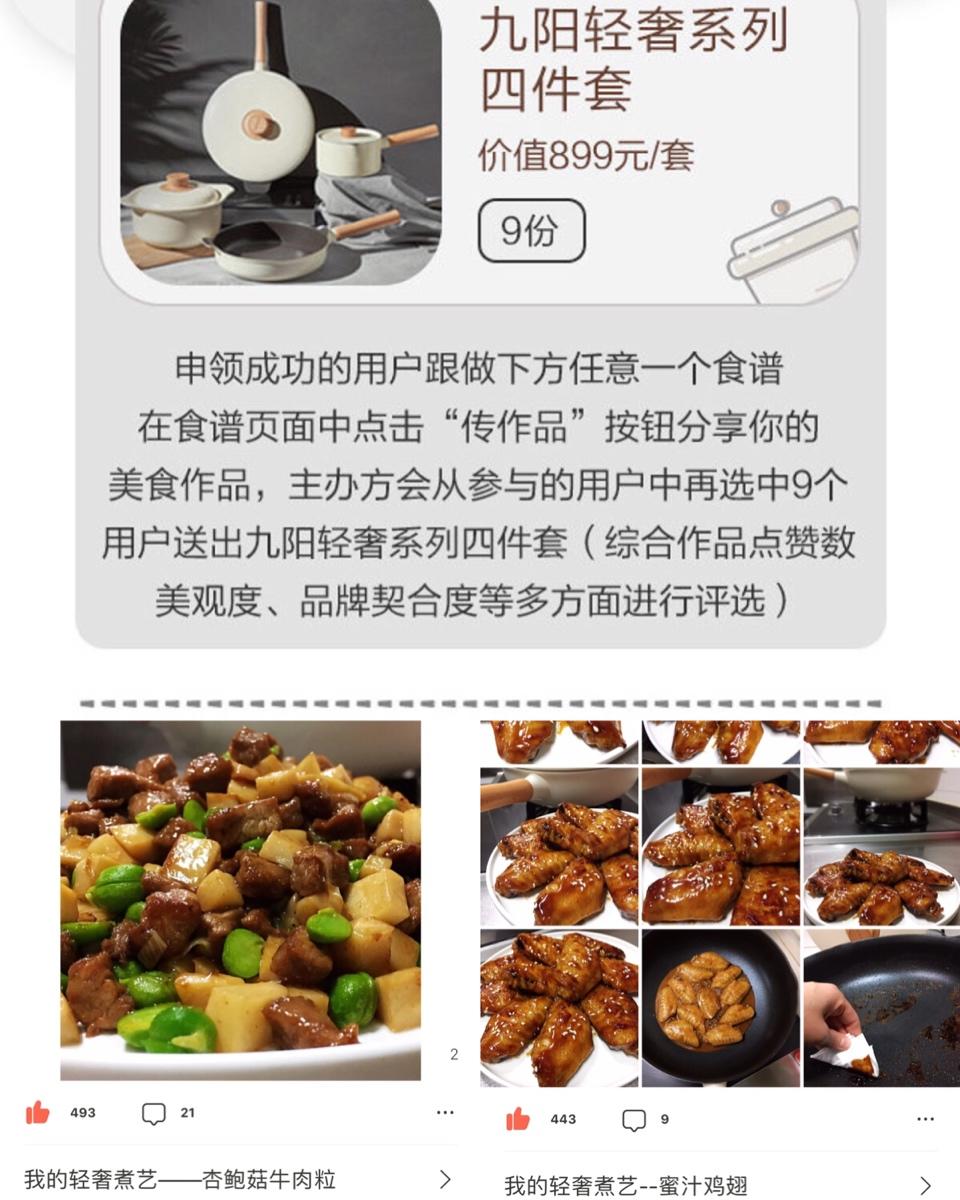The height and width of the screenshot is (1200, 960).
Task: Like the 杏鲍菇牛肉粒 dish post
Action: click(x=38, y=1112)
